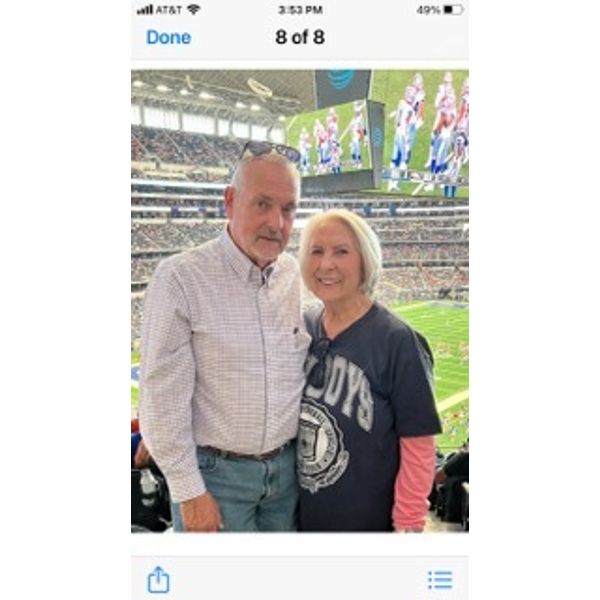Tap Done to close the photo viewer
Viewport: 600px width, 600px height.
pos(168,37)
